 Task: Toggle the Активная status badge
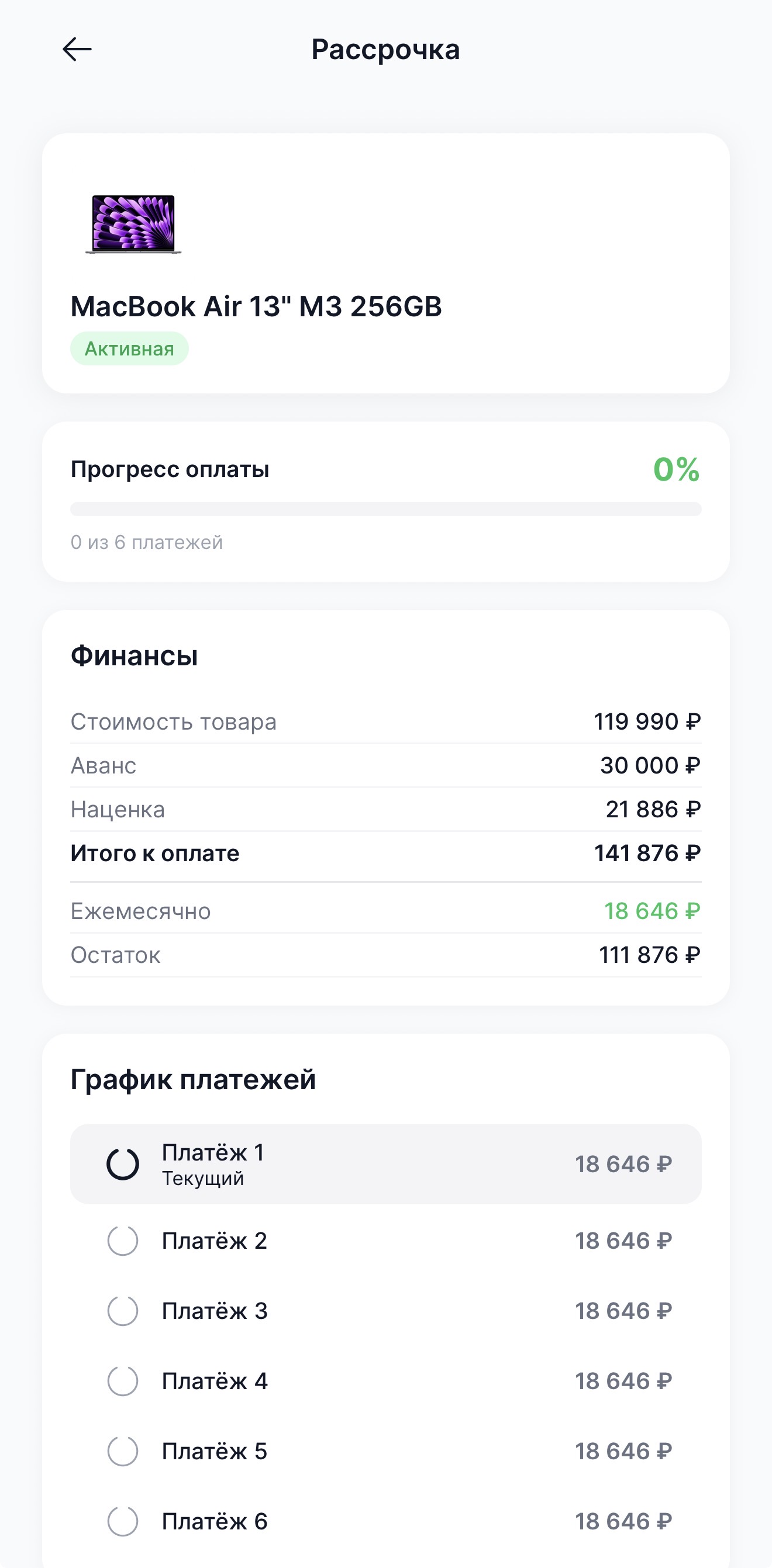coord(130,348)
